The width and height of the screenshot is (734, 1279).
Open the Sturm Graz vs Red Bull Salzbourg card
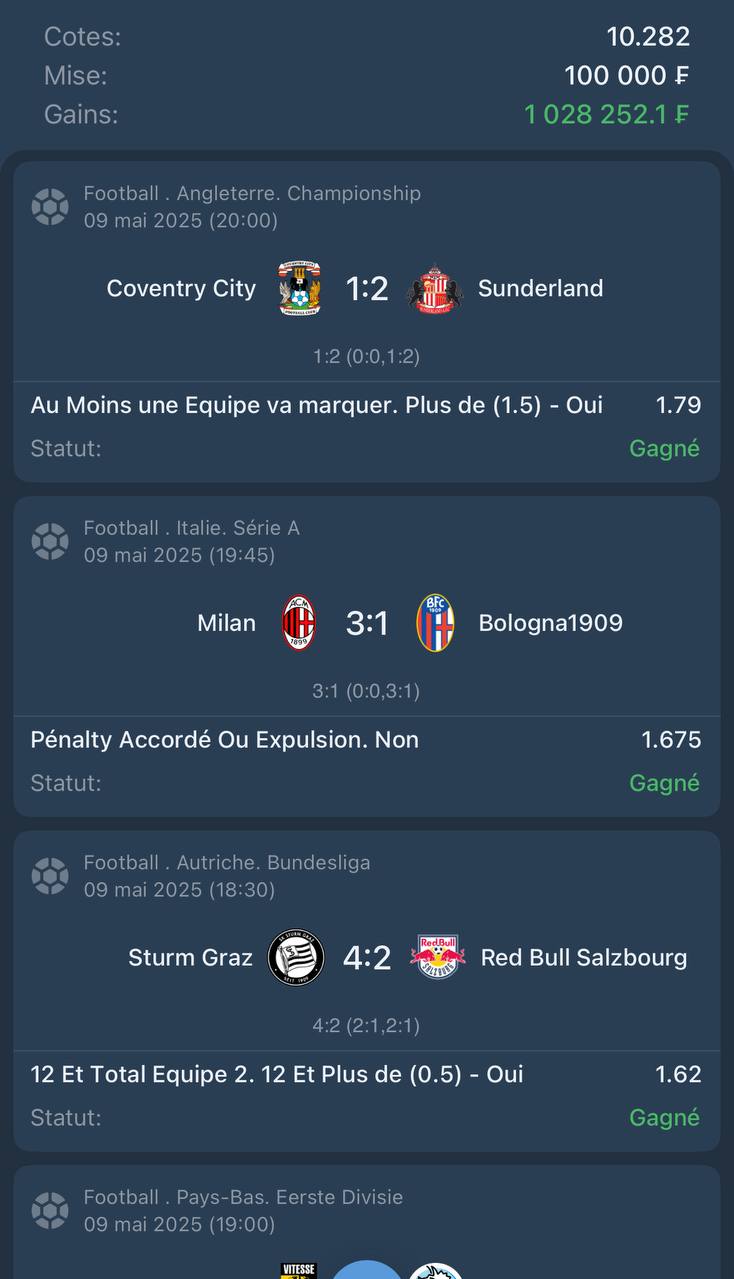367,991
